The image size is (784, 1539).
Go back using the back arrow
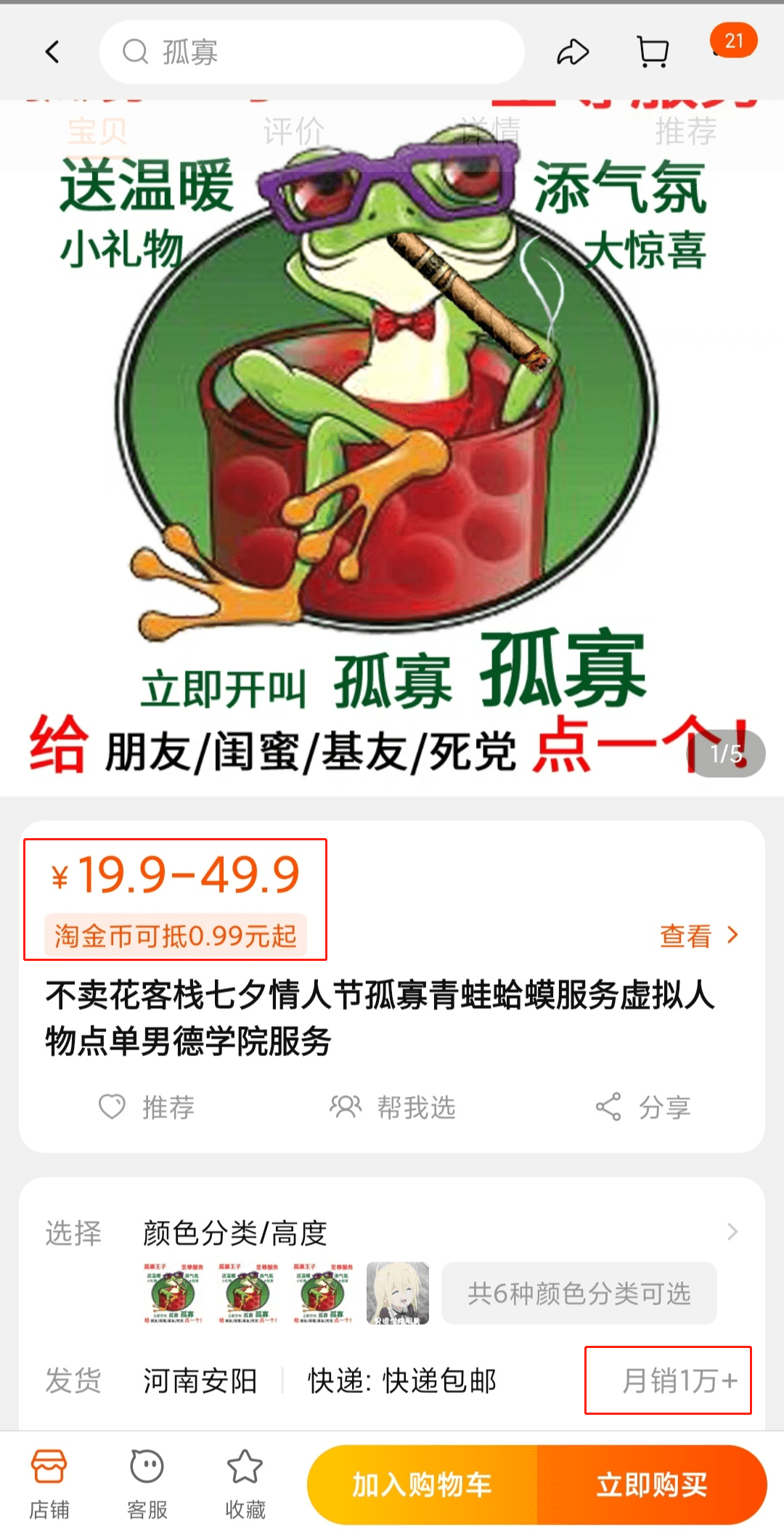(52, 52)
